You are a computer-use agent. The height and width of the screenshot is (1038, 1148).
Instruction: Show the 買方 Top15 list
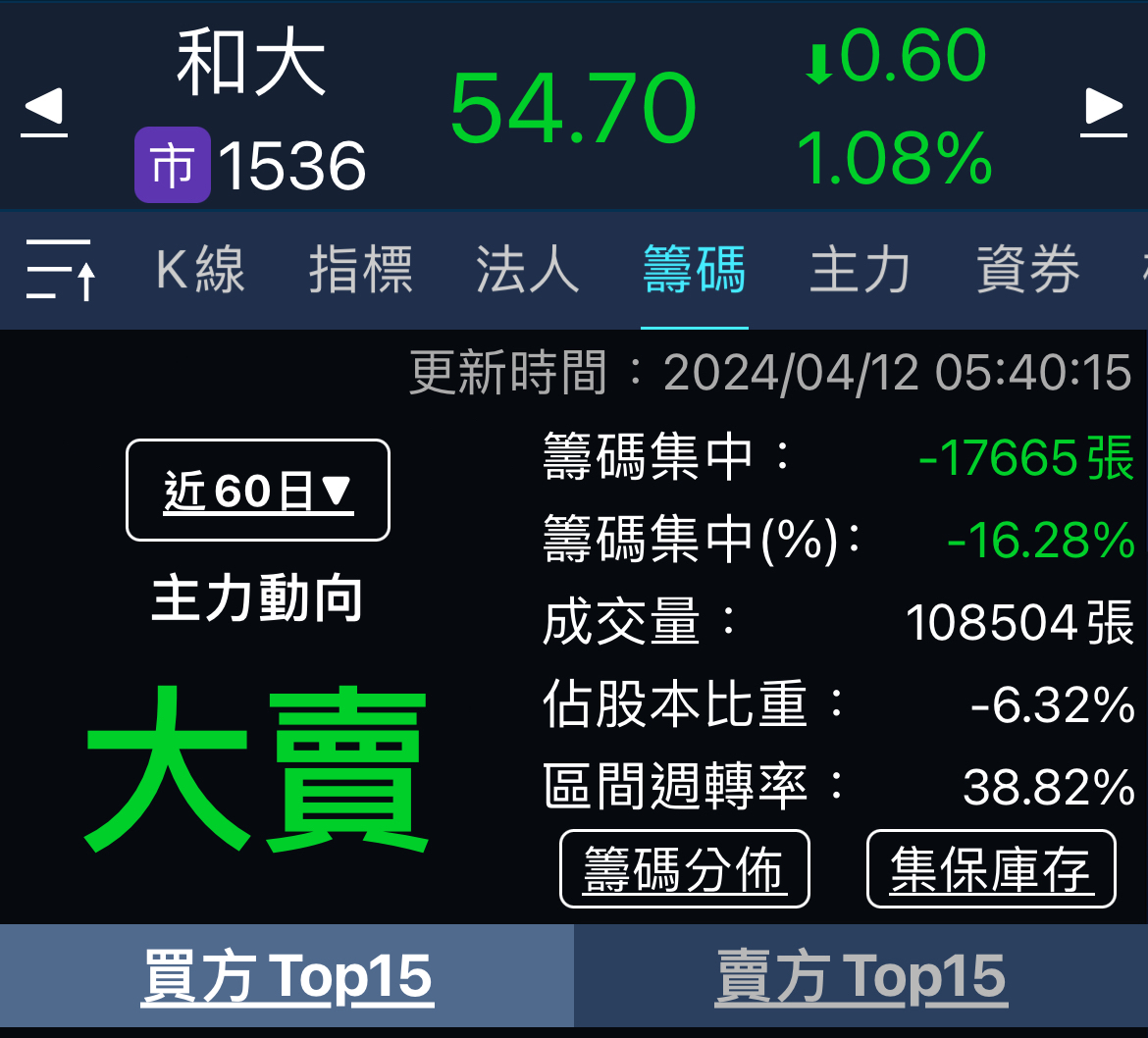tap(287, 976)
